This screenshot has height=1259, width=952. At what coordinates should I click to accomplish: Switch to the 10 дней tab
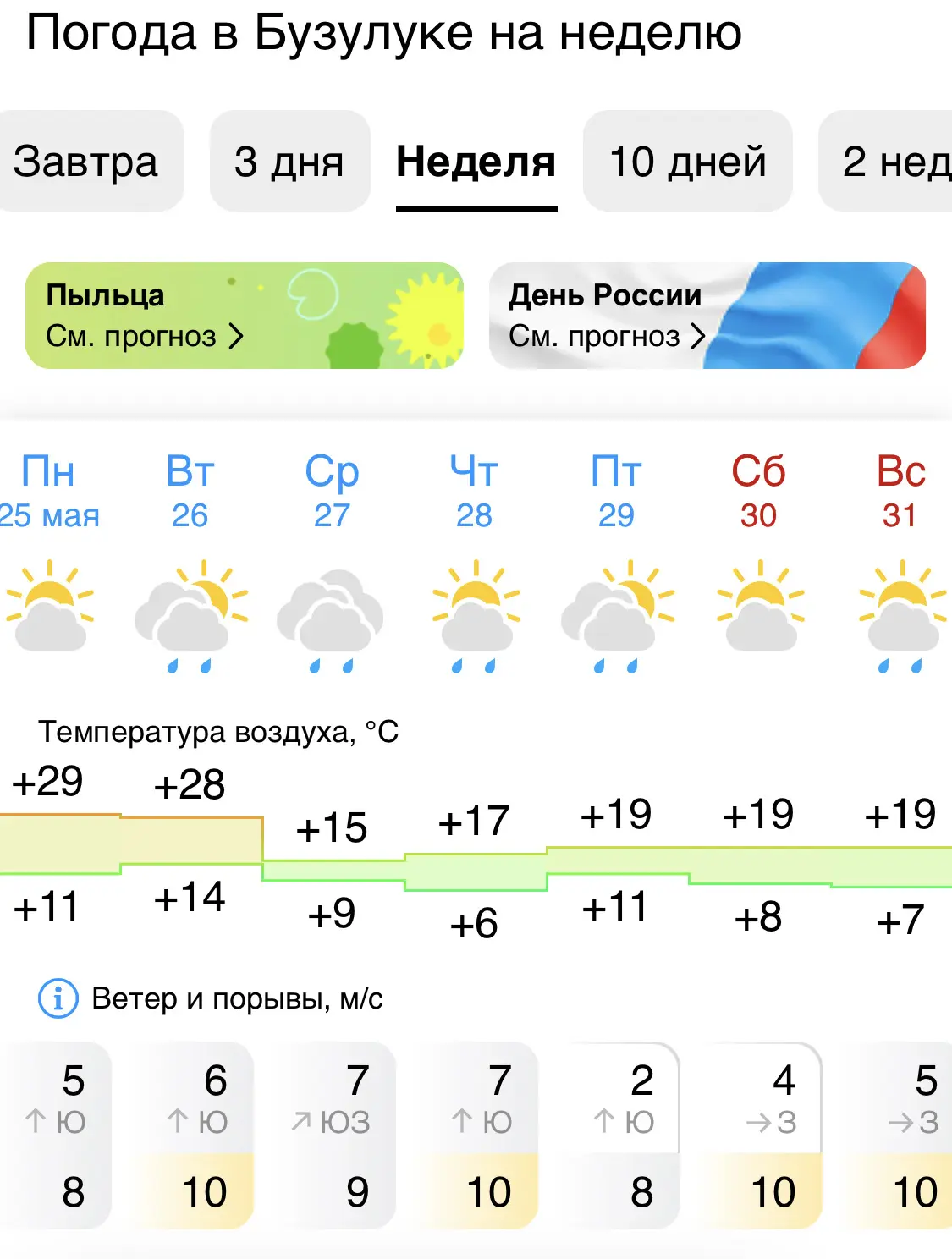point(687,161)
